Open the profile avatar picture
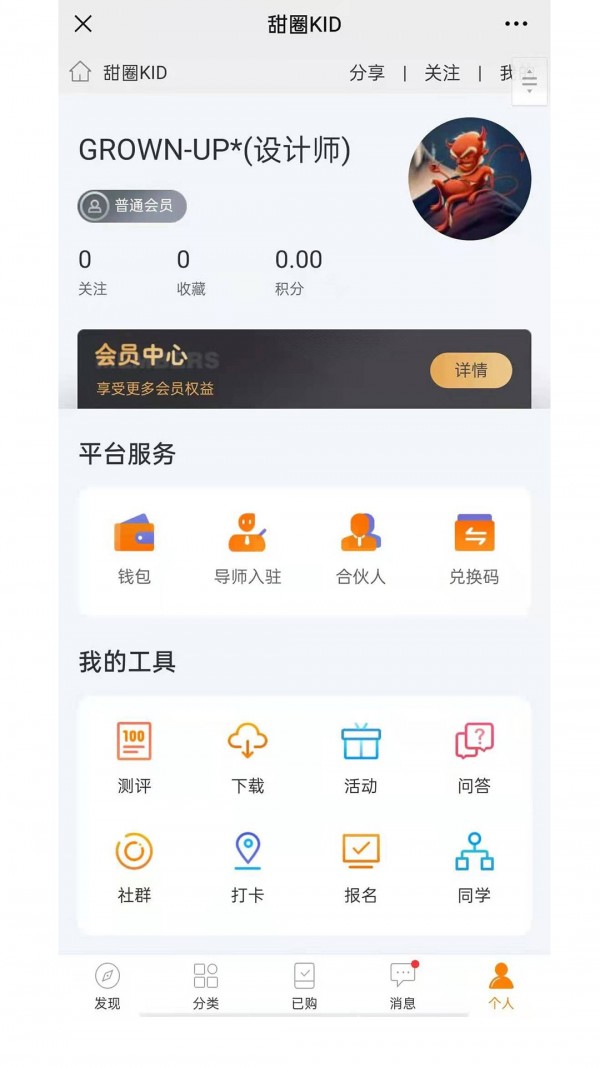Image resolution: width=600 pixels, height=1067 pixels. coord(469,179)
